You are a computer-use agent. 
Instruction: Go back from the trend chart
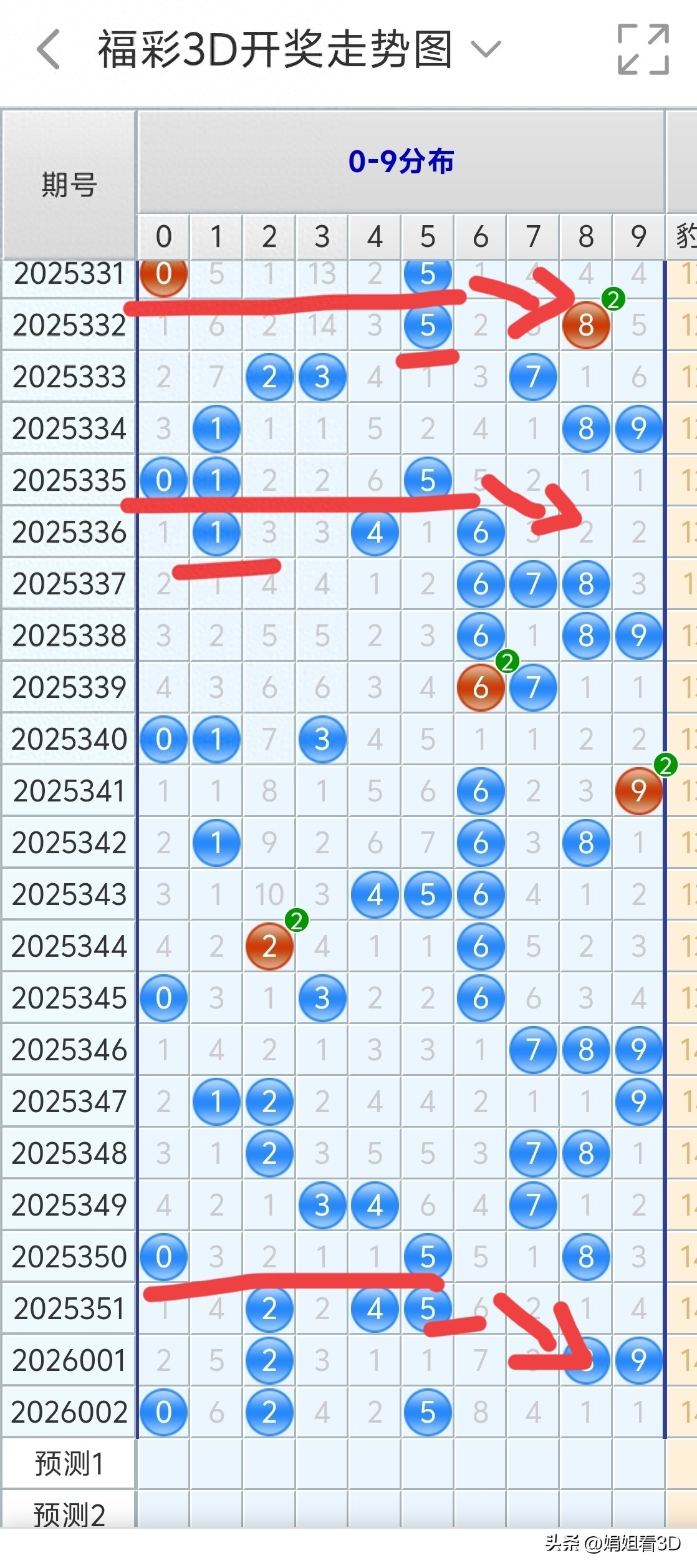pyautogui.click(x=49, y=49)
